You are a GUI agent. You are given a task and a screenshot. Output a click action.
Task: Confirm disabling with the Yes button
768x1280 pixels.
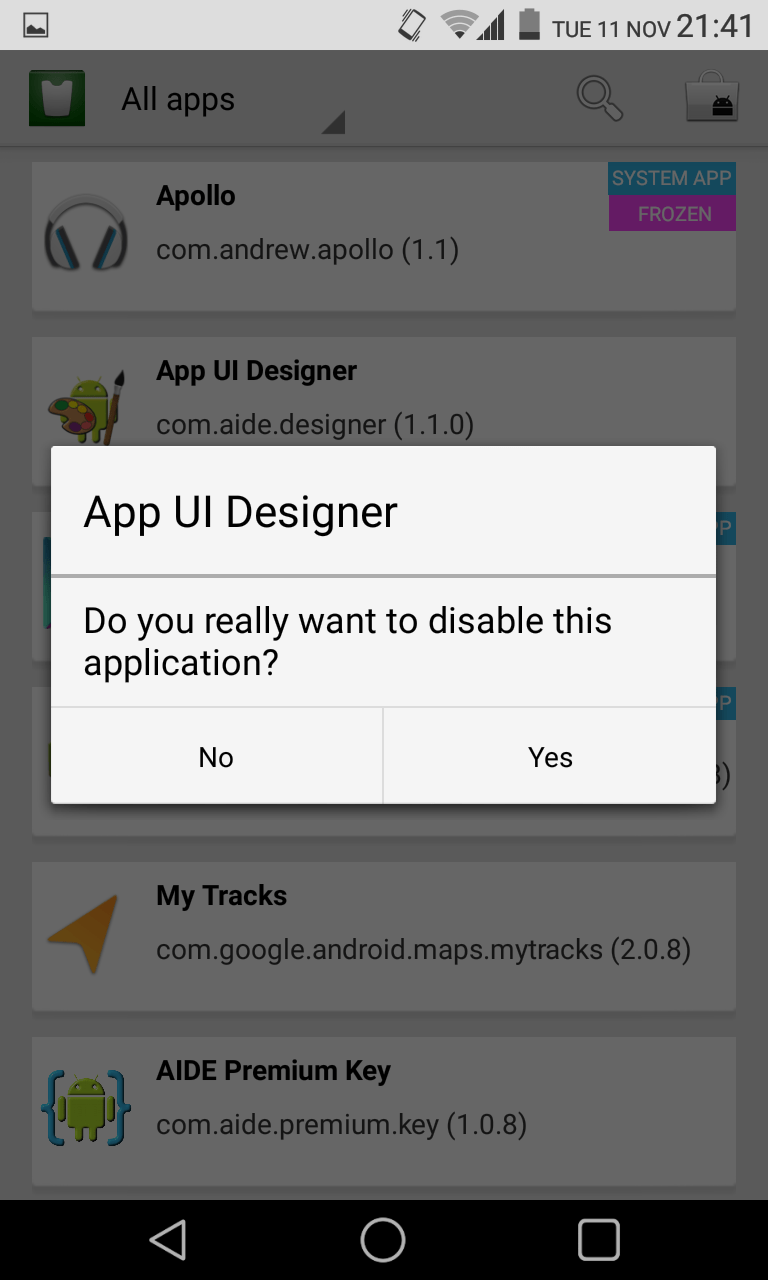coord(549,756)
